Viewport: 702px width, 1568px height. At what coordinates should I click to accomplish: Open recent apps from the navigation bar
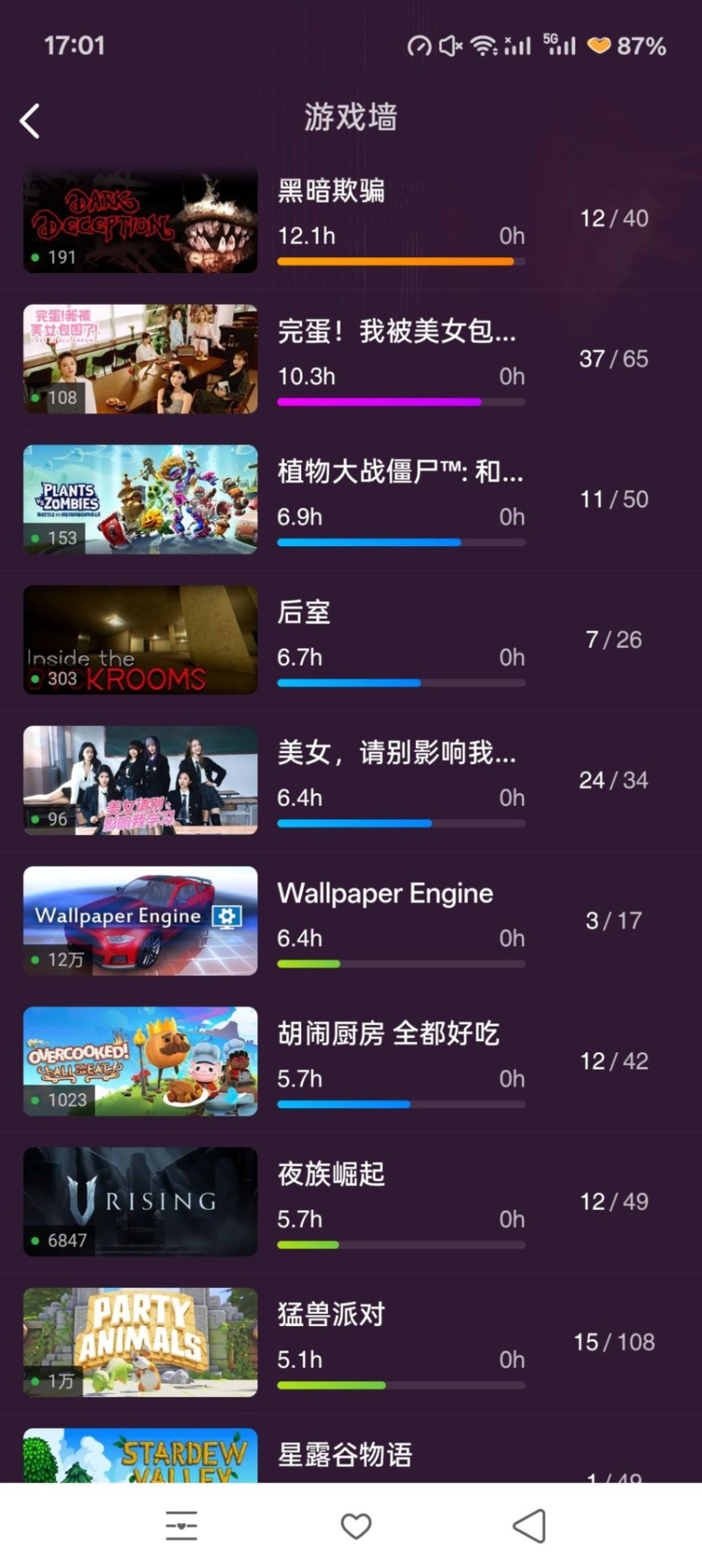(x=182, y=1526)
